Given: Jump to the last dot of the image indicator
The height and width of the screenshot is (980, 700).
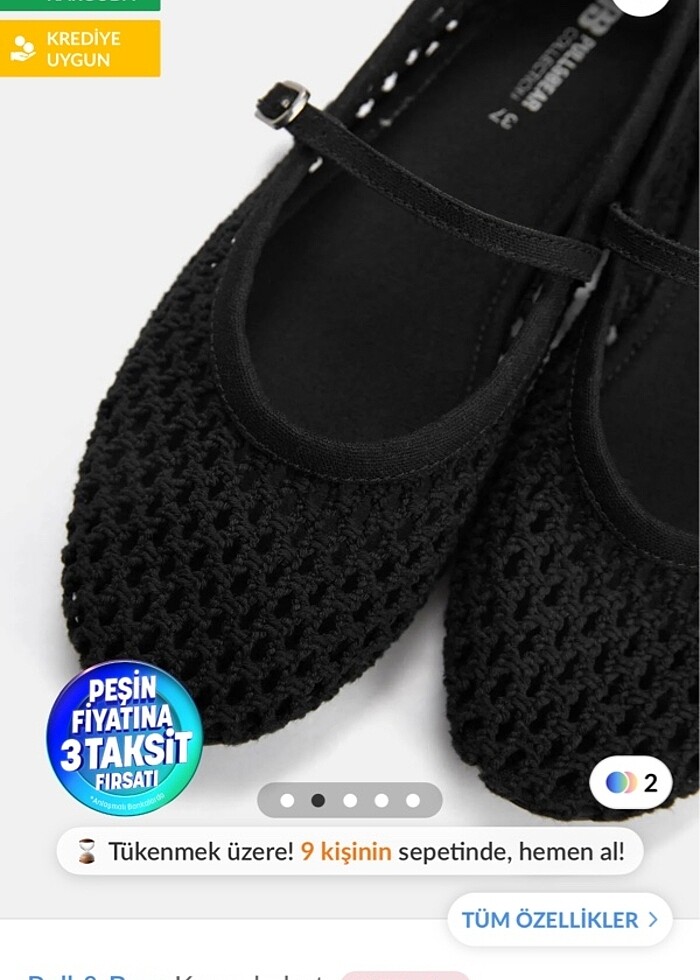Looking at the screenshot, I should tap(413, 800).
